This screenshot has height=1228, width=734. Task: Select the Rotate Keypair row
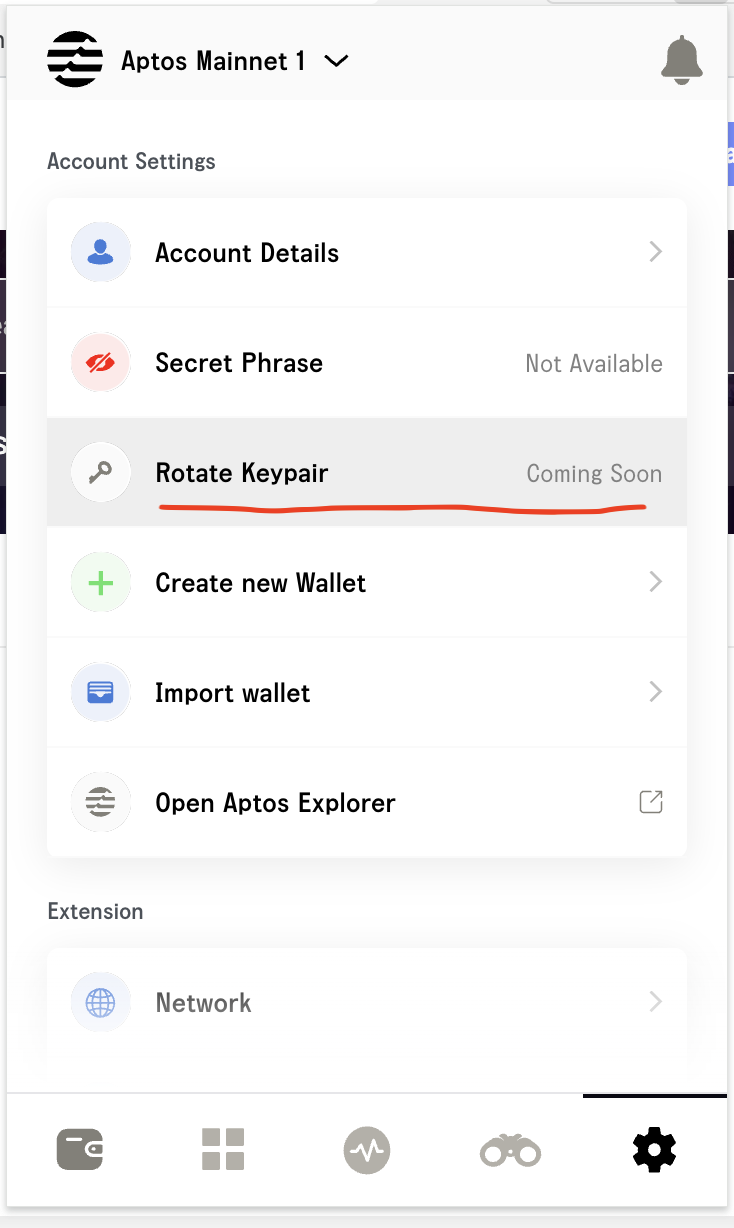pos(366,473)
